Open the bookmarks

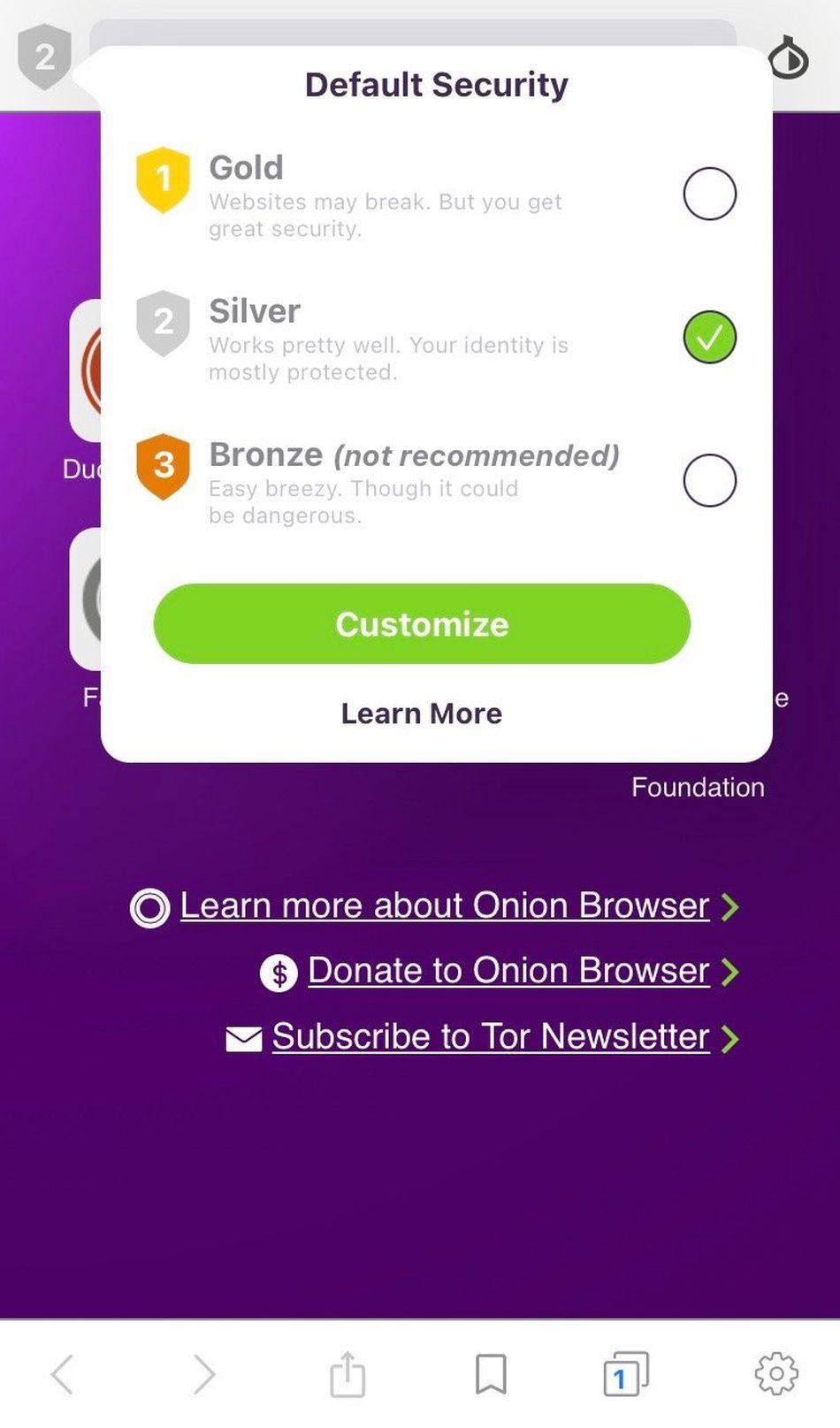(x=491, y=1374)
